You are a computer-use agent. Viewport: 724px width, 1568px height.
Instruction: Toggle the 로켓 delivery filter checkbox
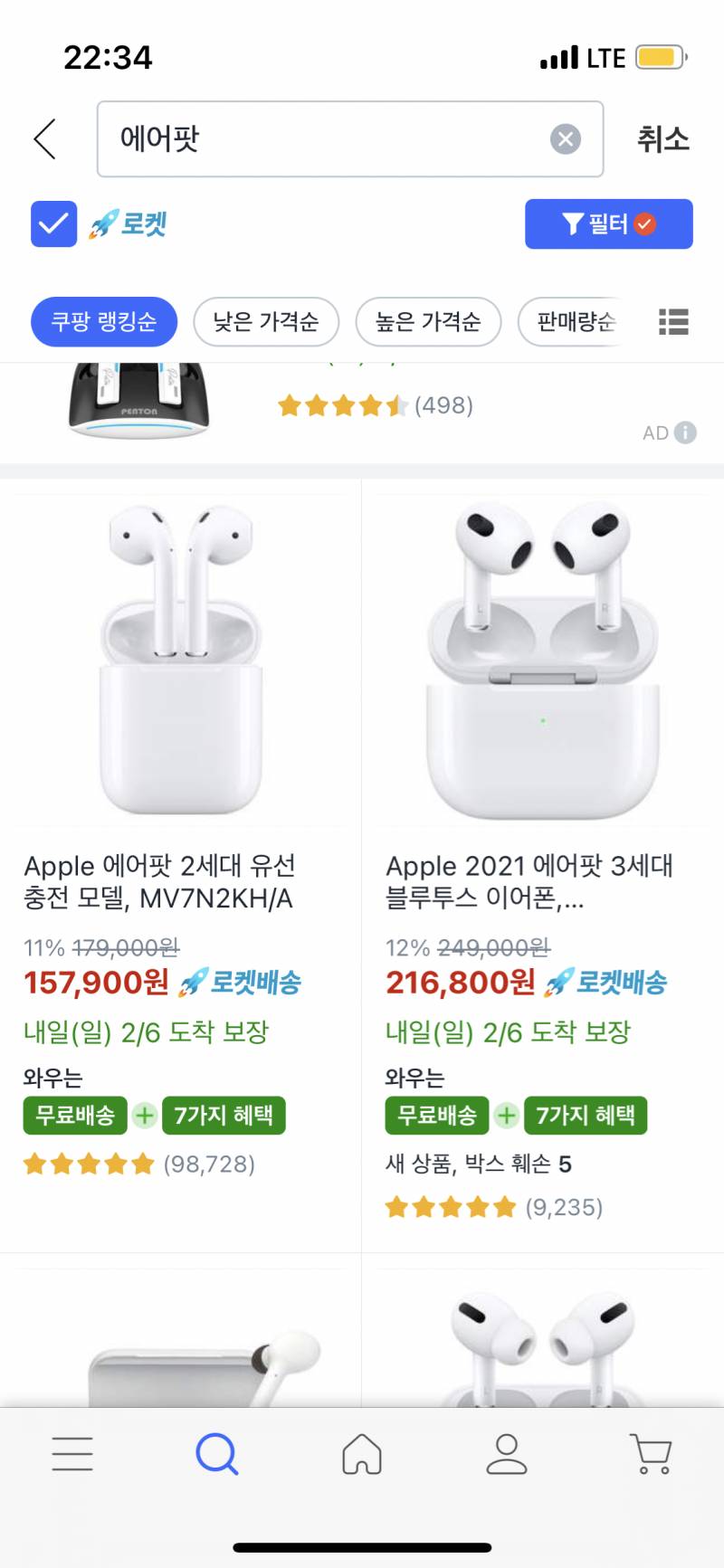53,223
